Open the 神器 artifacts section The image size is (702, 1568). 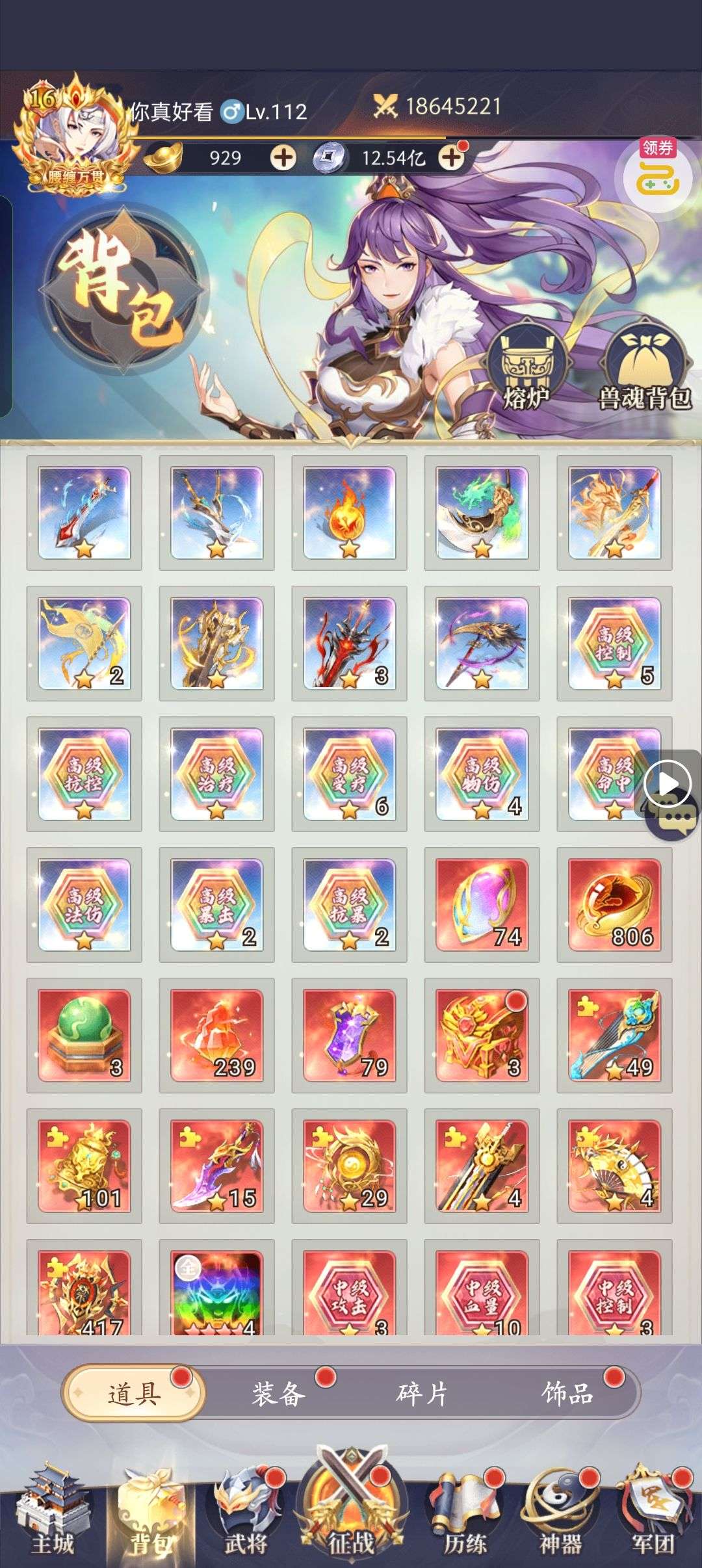(560, 1515)
